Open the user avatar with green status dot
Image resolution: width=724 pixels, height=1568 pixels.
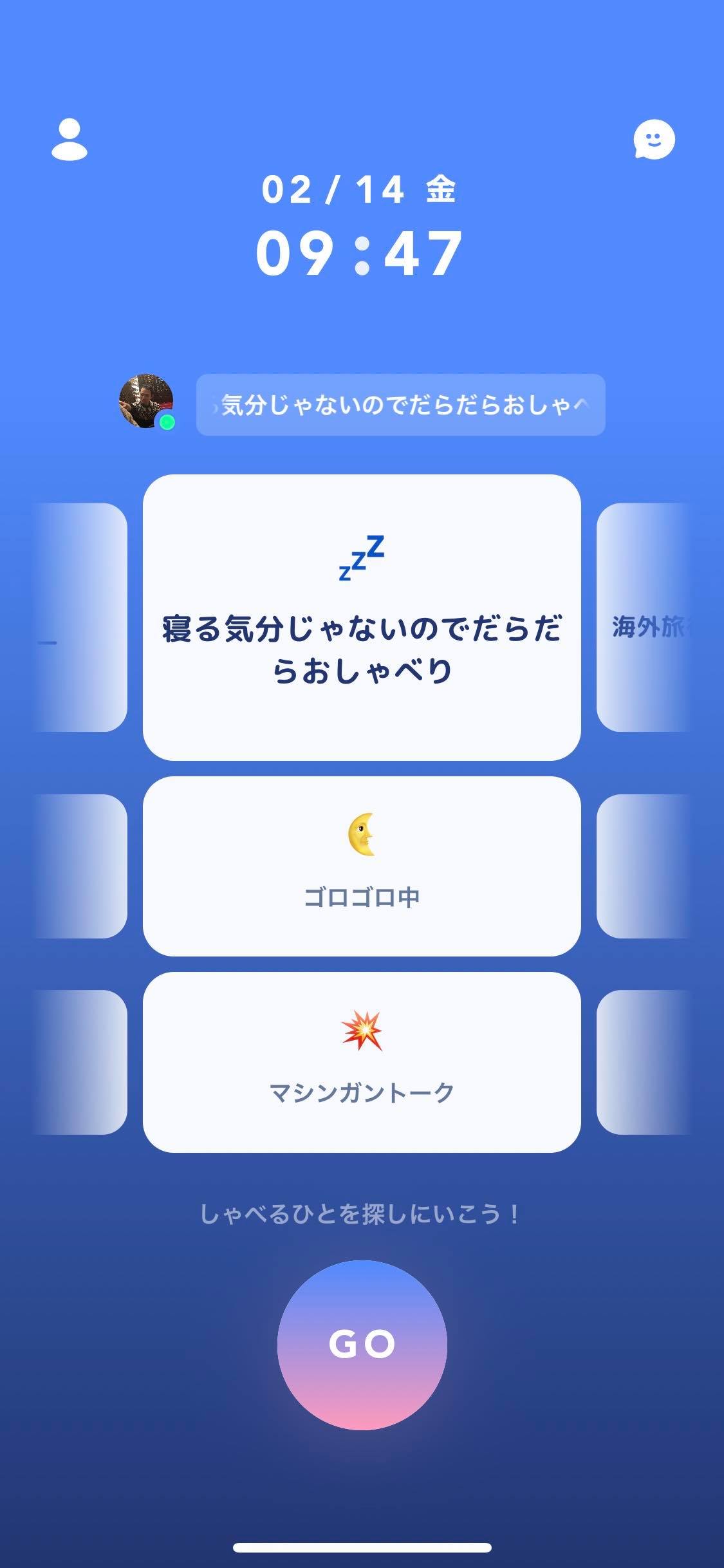[147, 401]
